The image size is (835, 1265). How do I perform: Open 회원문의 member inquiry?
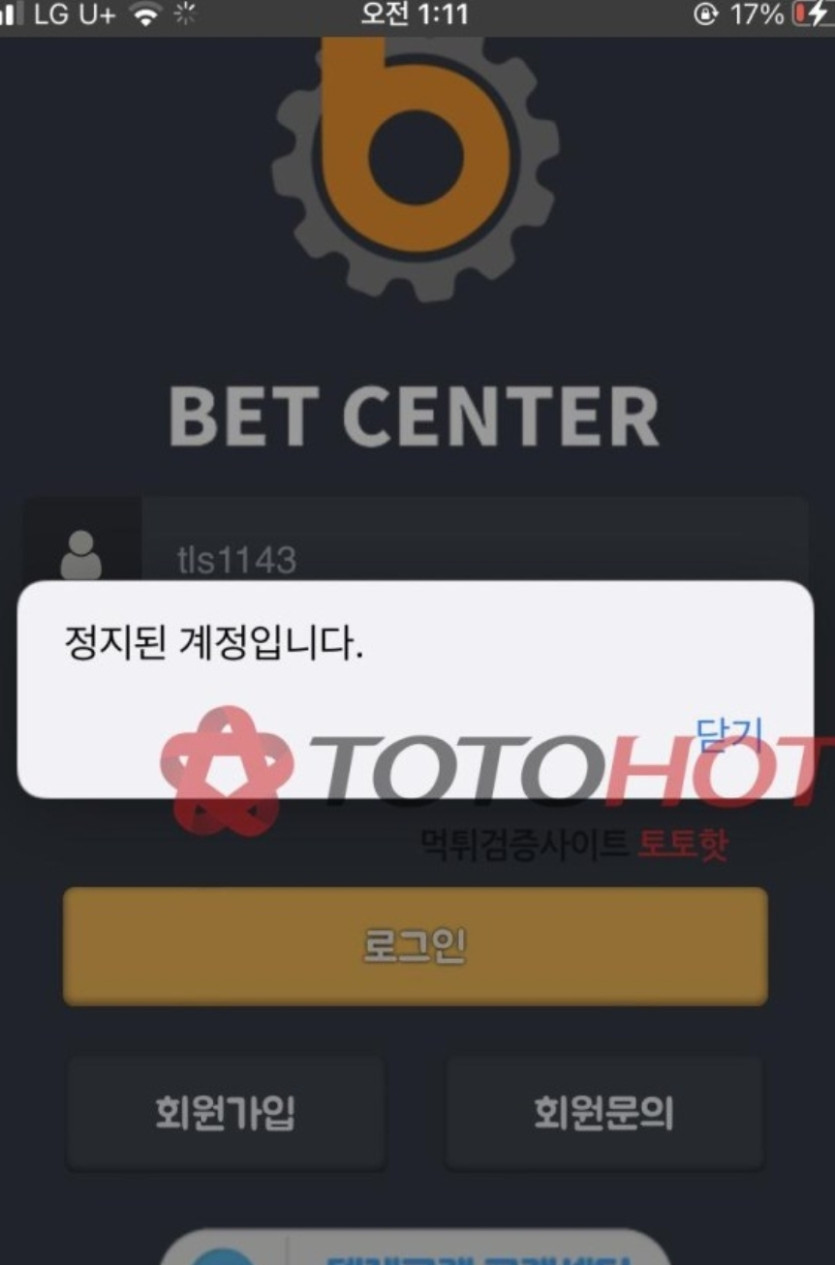(603, 1112)
